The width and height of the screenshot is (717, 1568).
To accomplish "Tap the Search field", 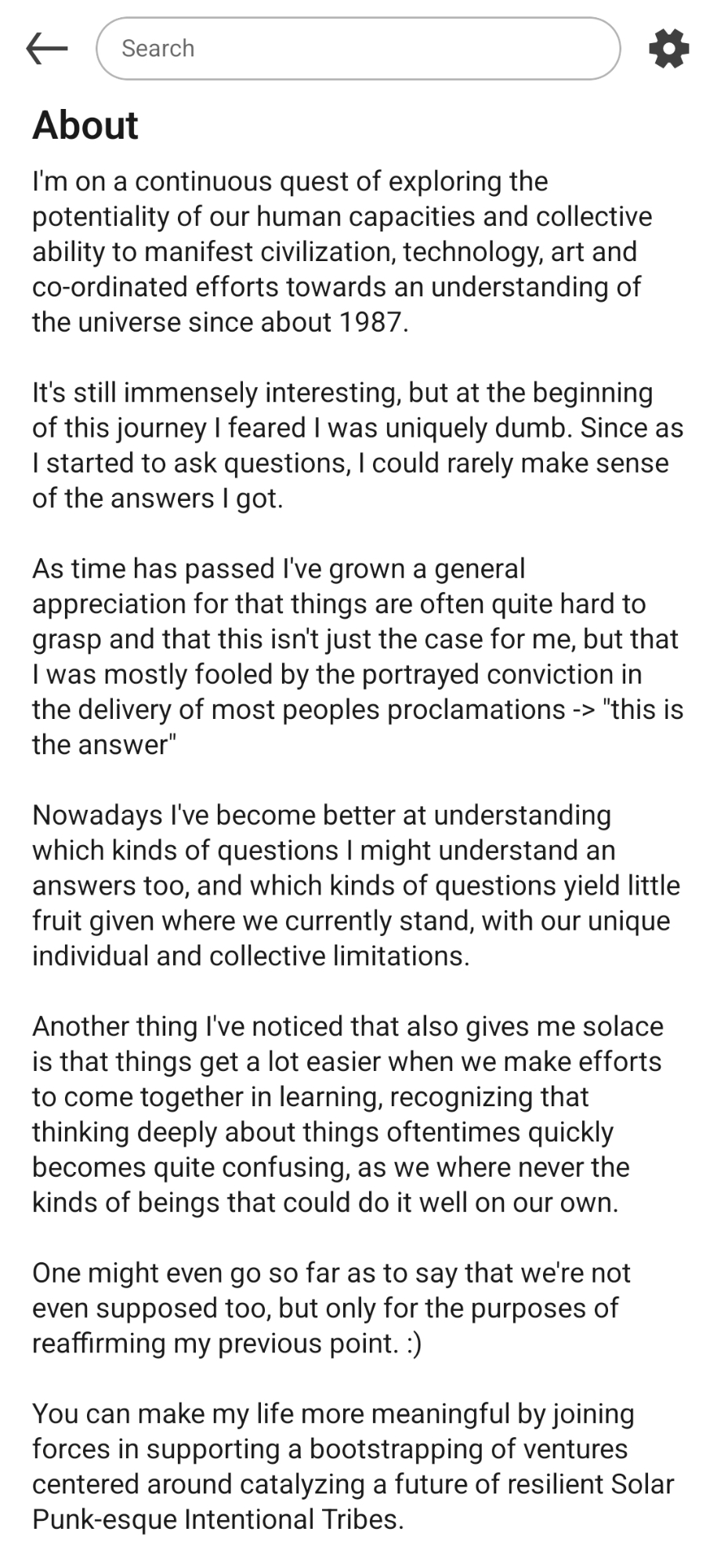I will point(358,49).
